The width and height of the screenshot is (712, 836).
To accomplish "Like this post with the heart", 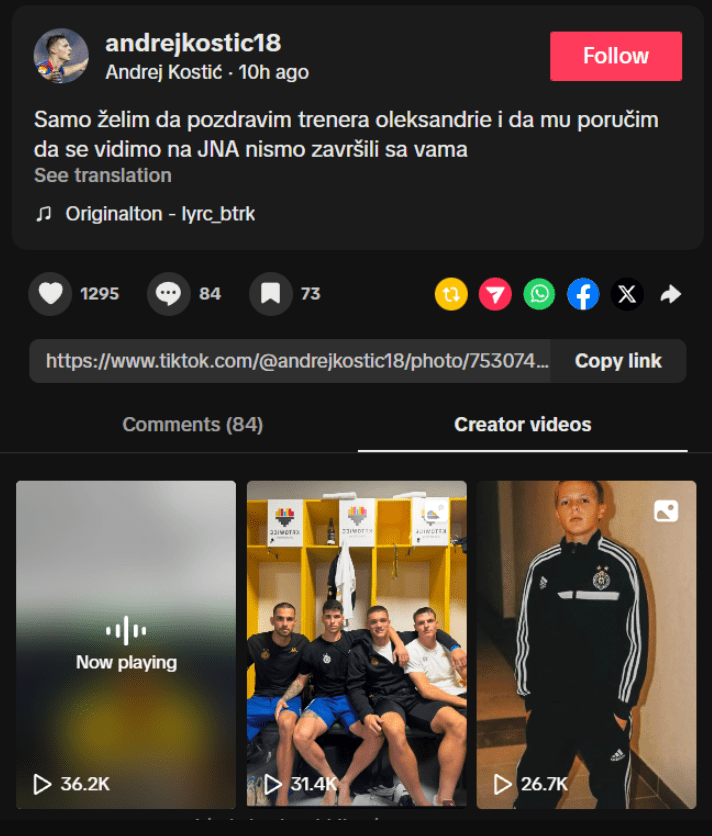I will 51,294.
